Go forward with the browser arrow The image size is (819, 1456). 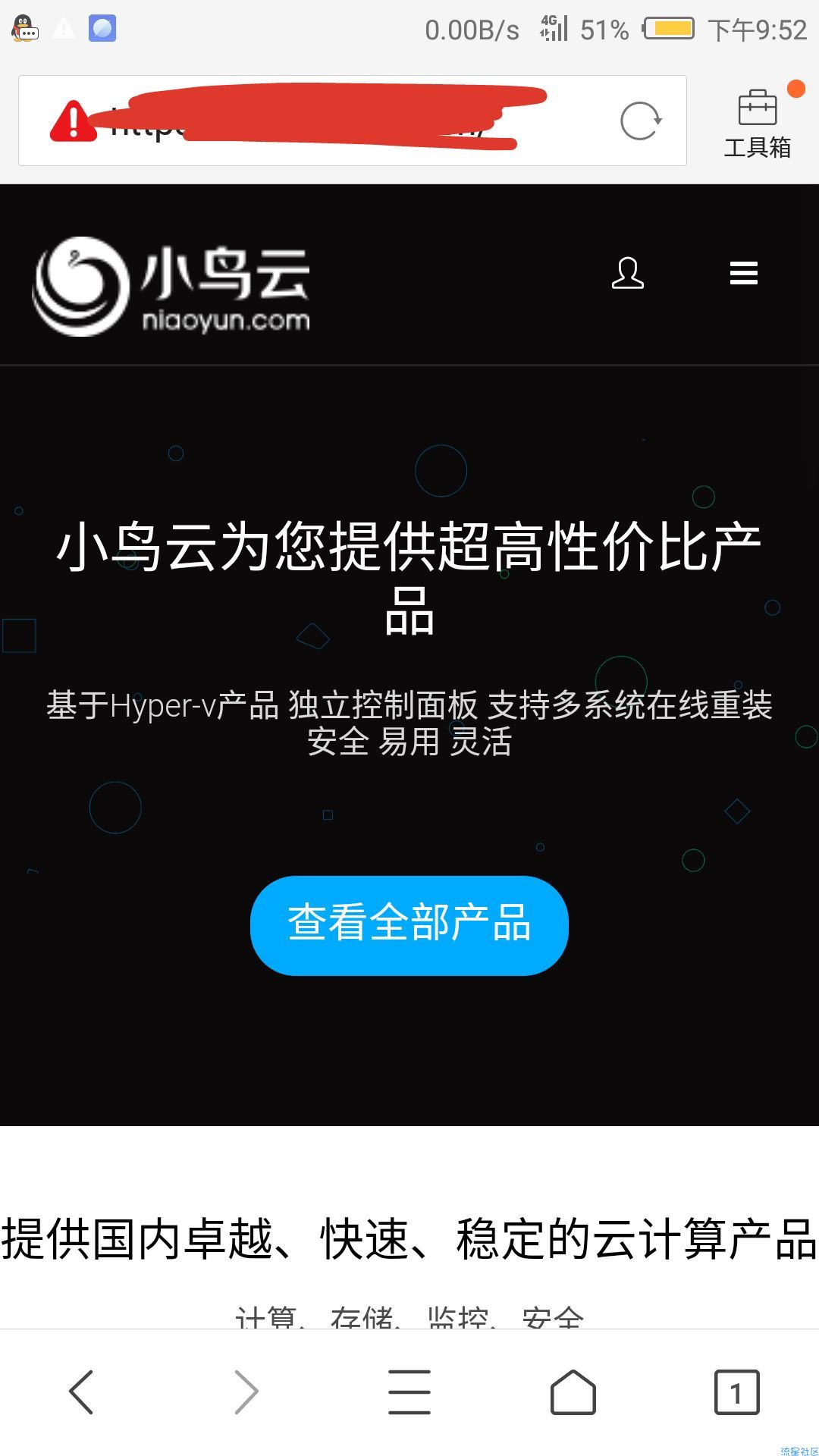tap(246, 1392)
